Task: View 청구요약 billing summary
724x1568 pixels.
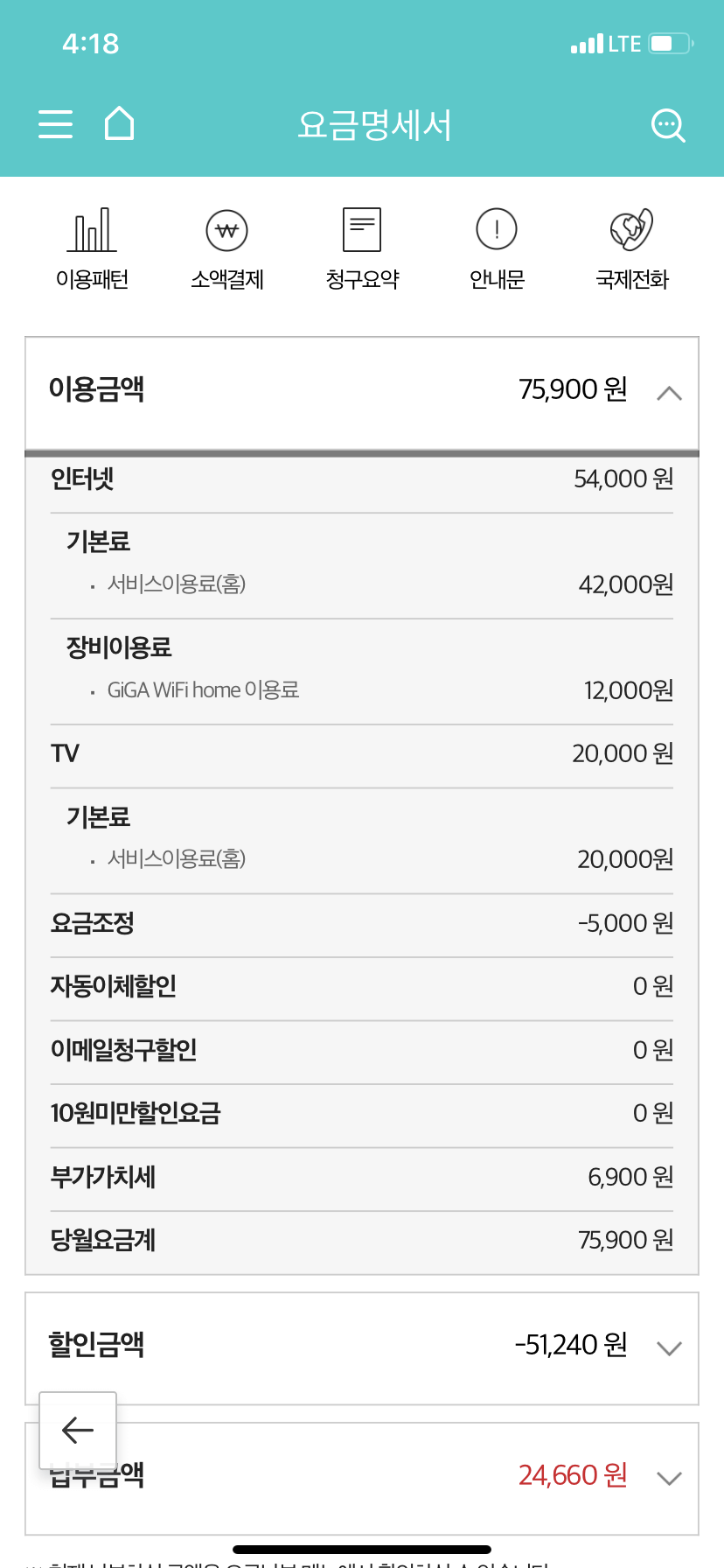Action: click(362, 248)
